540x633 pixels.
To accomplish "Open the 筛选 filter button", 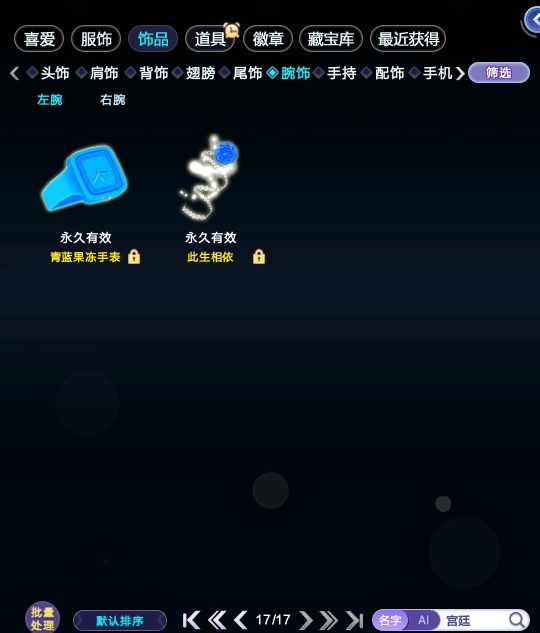I will (499, 73).
